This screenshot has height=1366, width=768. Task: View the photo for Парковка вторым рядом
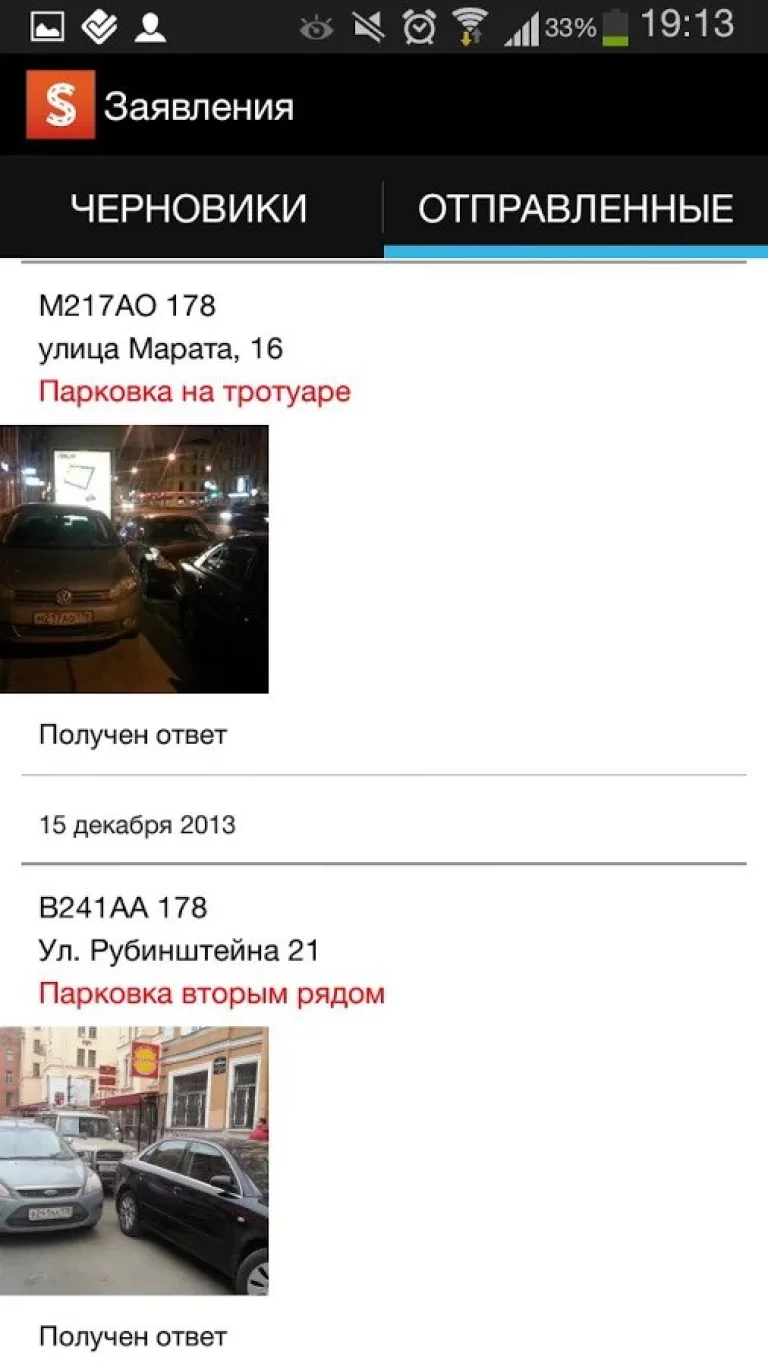coord(134,1161)
